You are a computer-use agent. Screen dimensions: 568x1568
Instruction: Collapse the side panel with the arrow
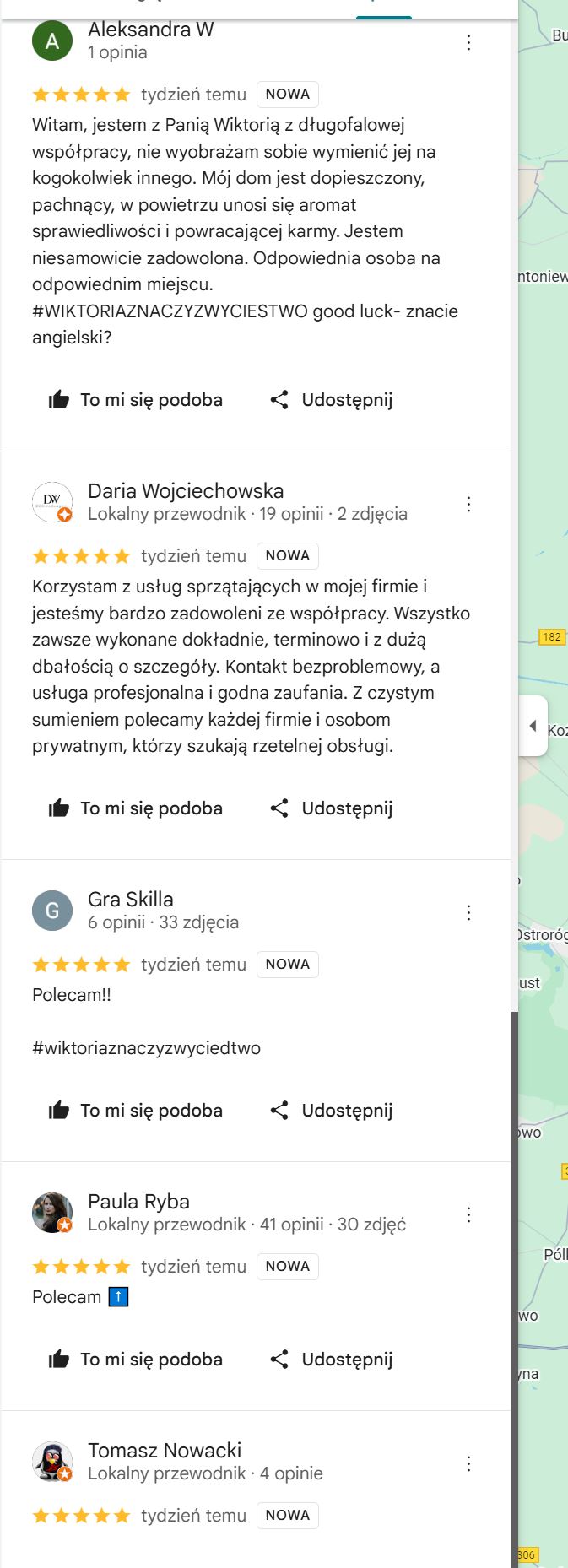click(x=533, y=726)
